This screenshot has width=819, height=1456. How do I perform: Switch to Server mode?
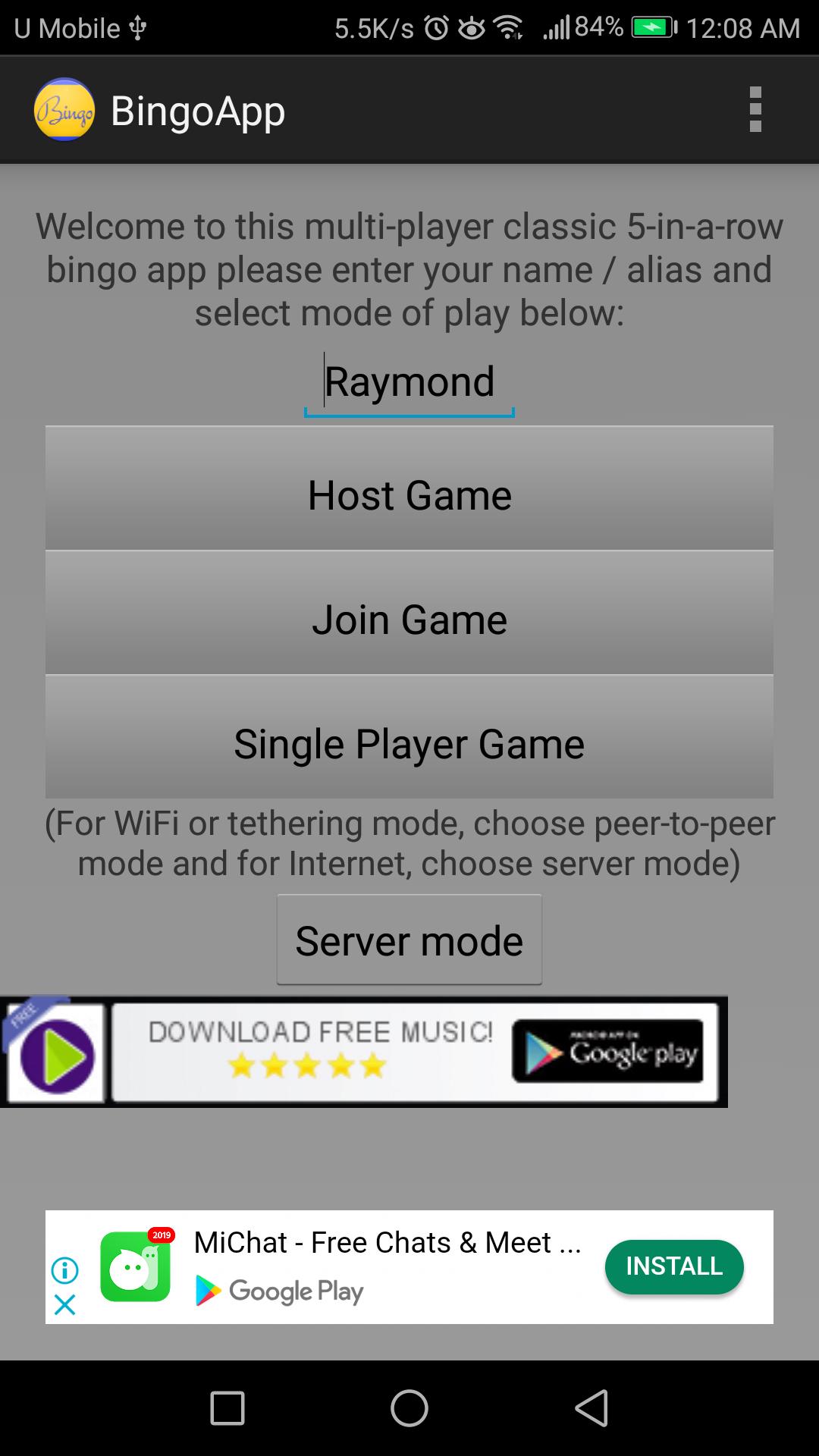[x=409, y=940]
